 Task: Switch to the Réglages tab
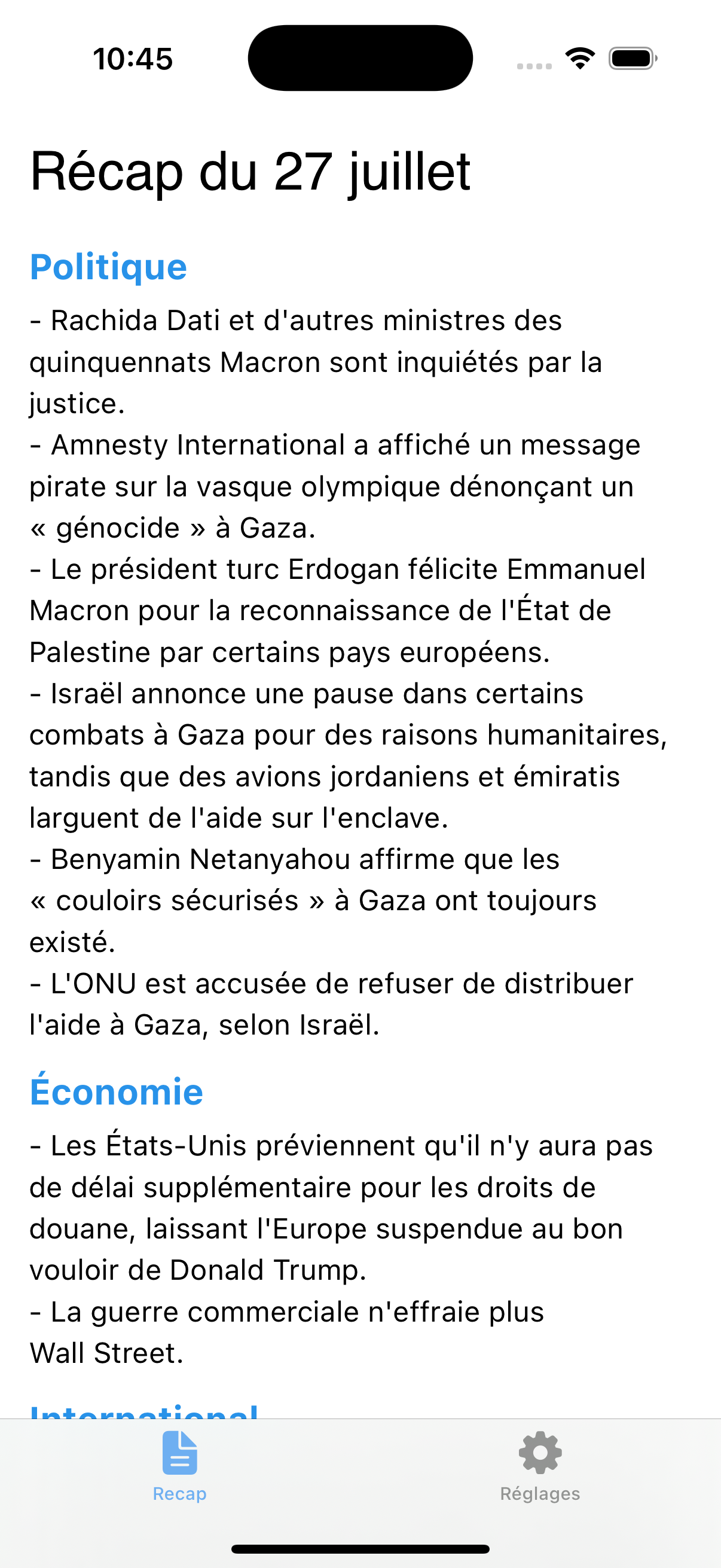pyautogui.click(x=540, y=1467)
